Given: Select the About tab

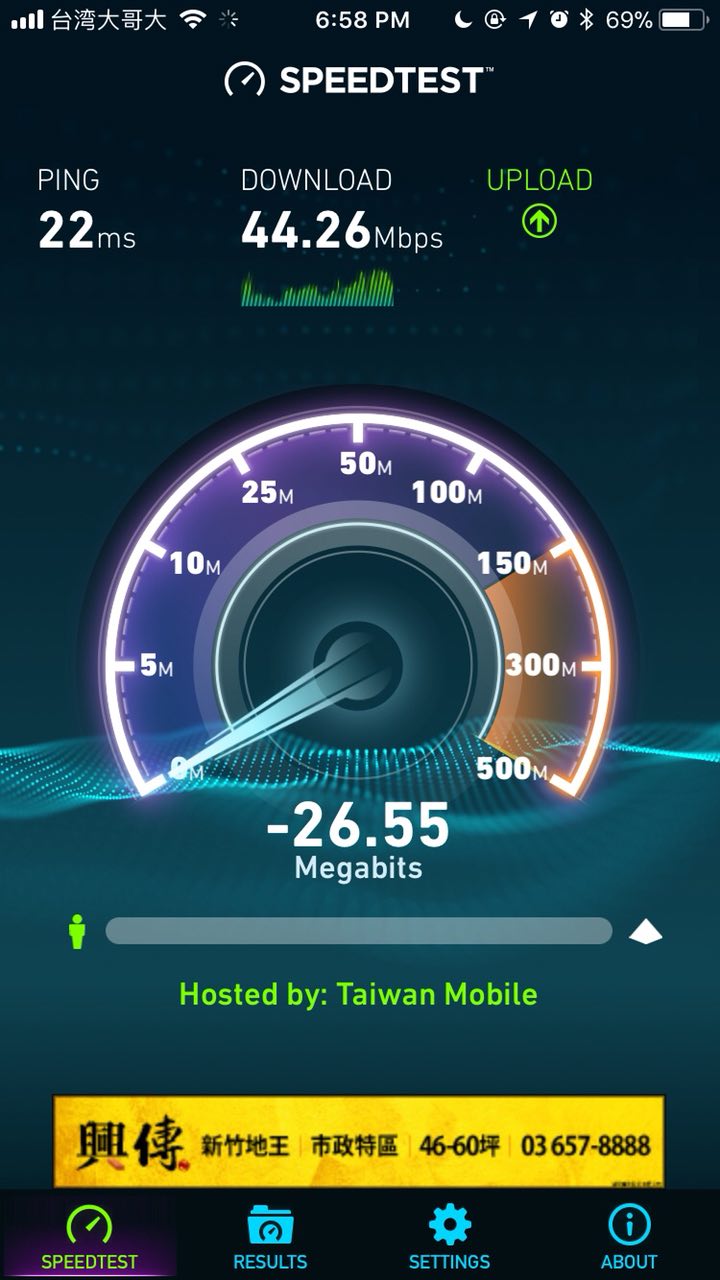Looking at the screenshot, I should tap(629, 1236).
